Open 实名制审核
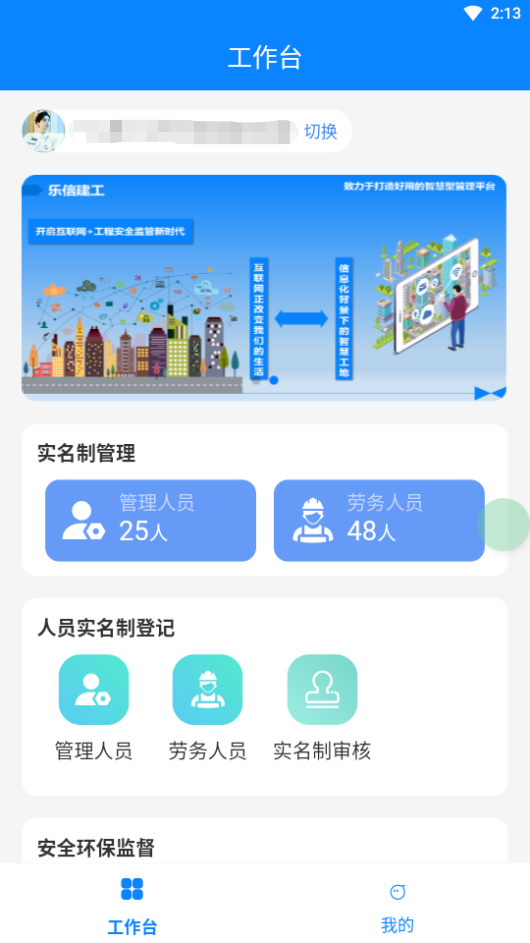The height and width of the screenshot is (943, 530). (322, 708)
